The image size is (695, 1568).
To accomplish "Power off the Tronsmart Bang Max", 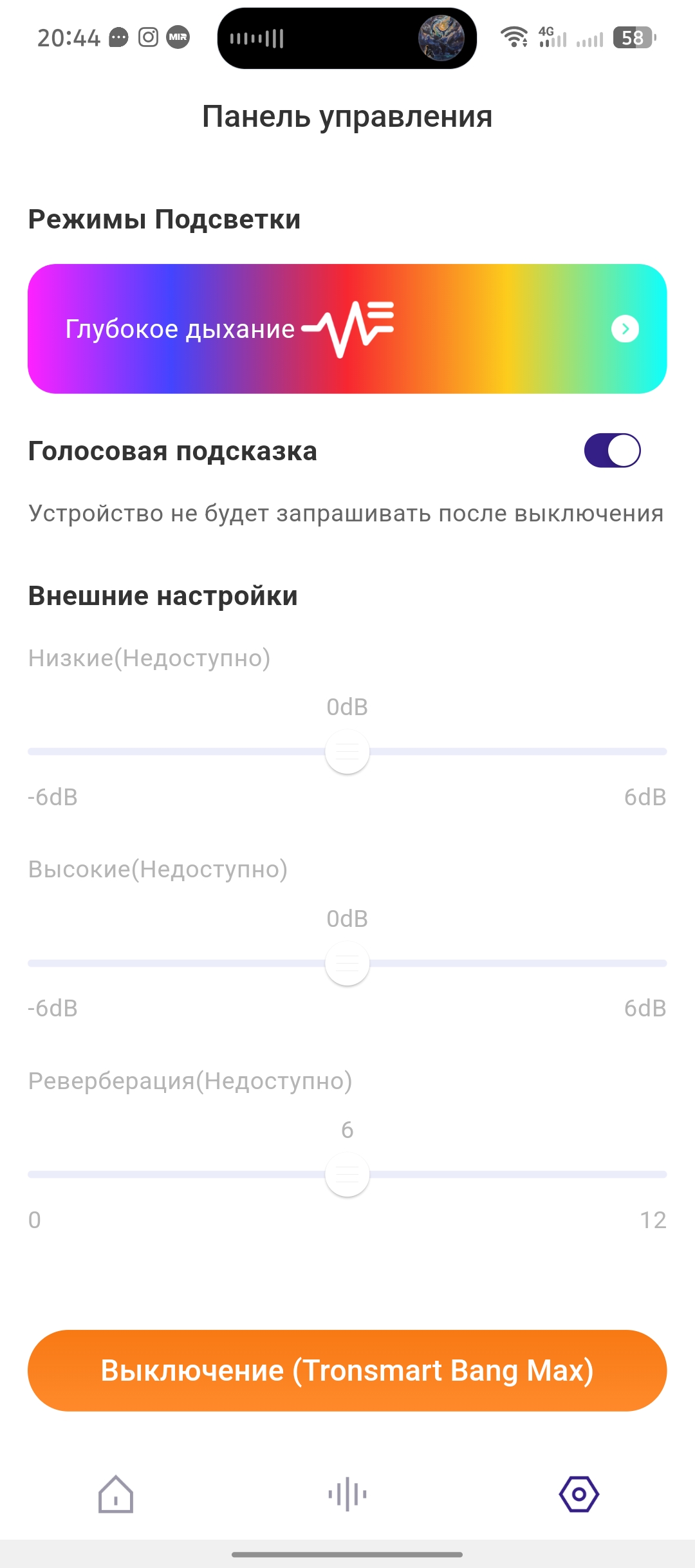I will coord(347,1370).
